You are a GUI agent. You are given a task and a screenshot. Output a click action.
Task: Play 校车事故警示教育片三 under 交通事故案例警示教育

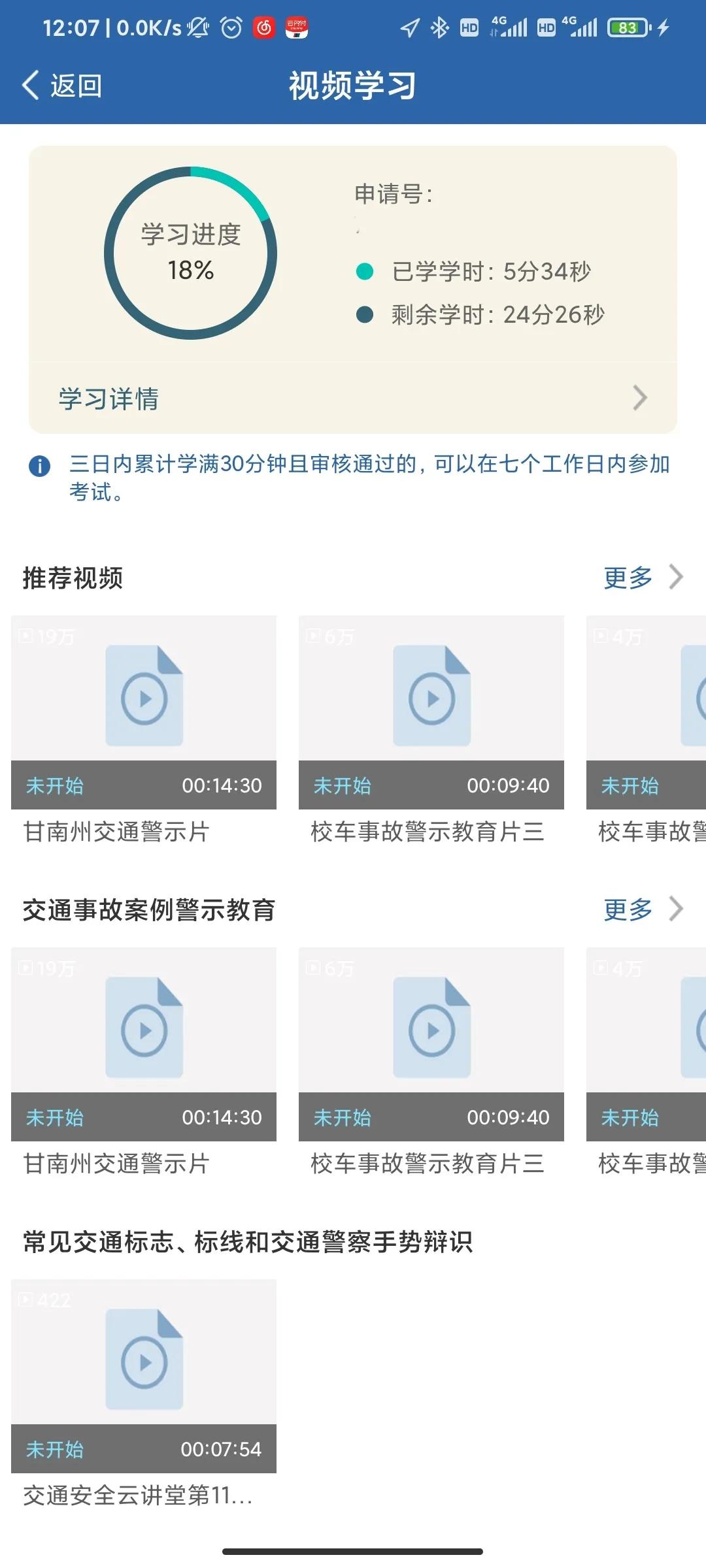click(431, 1029)
